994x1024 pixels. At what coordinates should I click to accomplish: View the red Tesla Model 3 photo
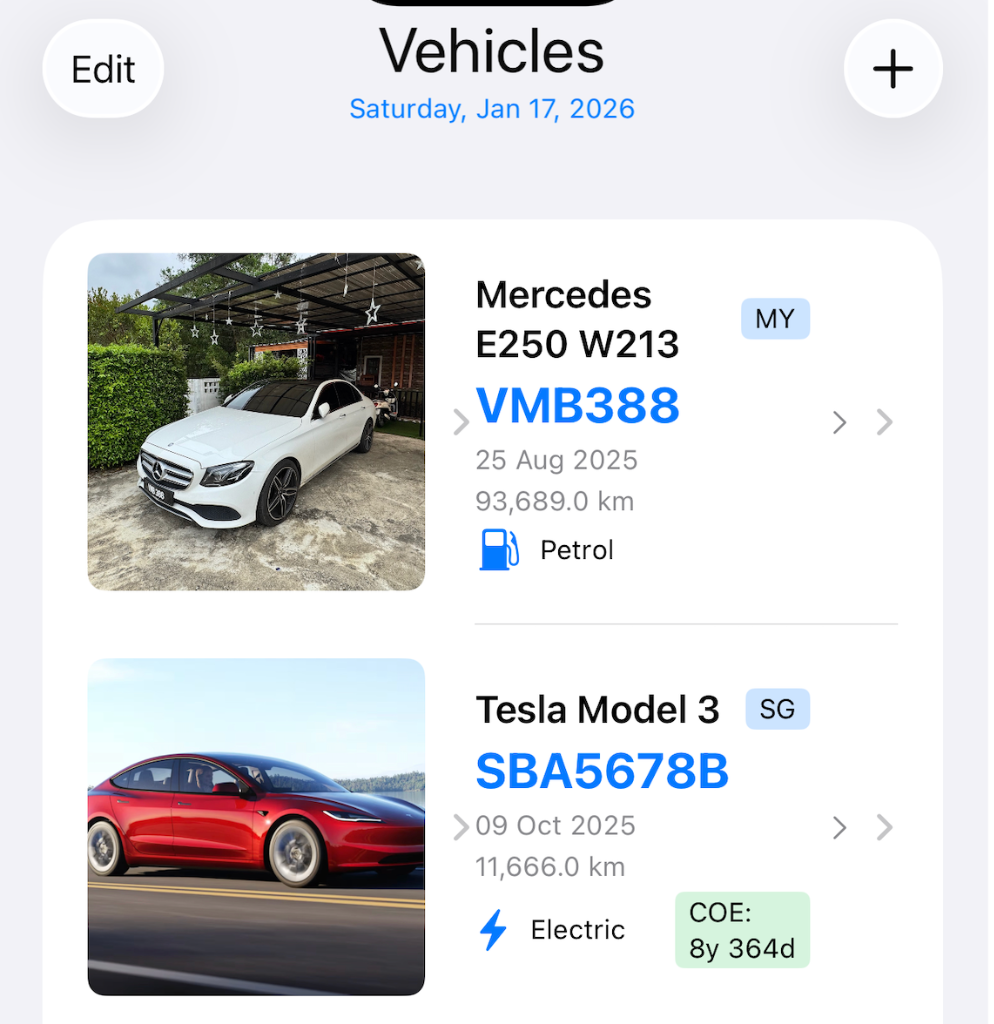256,826
